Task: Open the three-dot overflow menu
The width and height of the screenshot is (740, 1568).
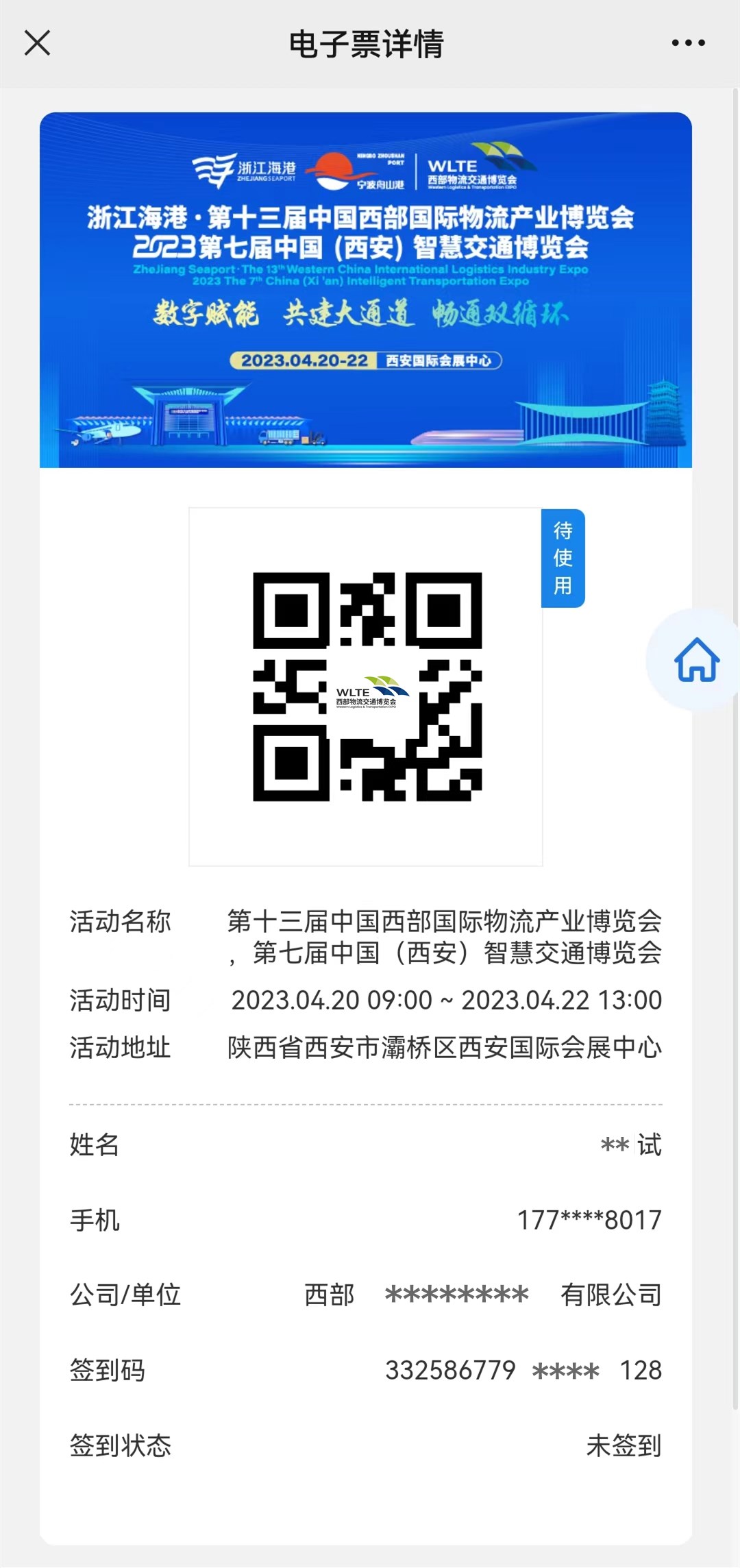Action: tap(688, 42)
